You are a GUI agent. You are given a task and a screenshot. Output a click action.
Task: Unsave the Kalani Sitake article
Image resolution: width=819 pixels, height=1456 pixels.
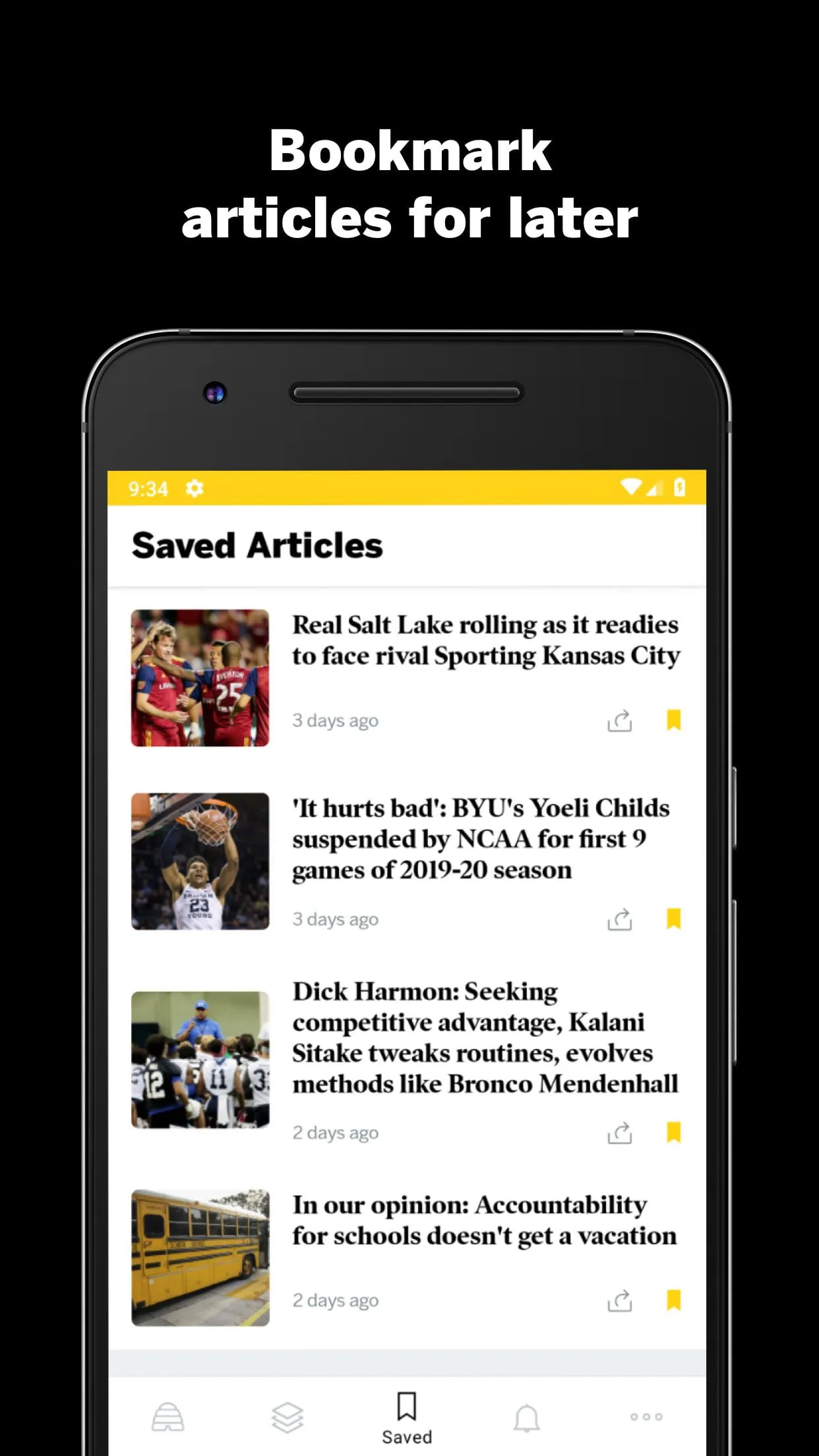click(674, 1132)
